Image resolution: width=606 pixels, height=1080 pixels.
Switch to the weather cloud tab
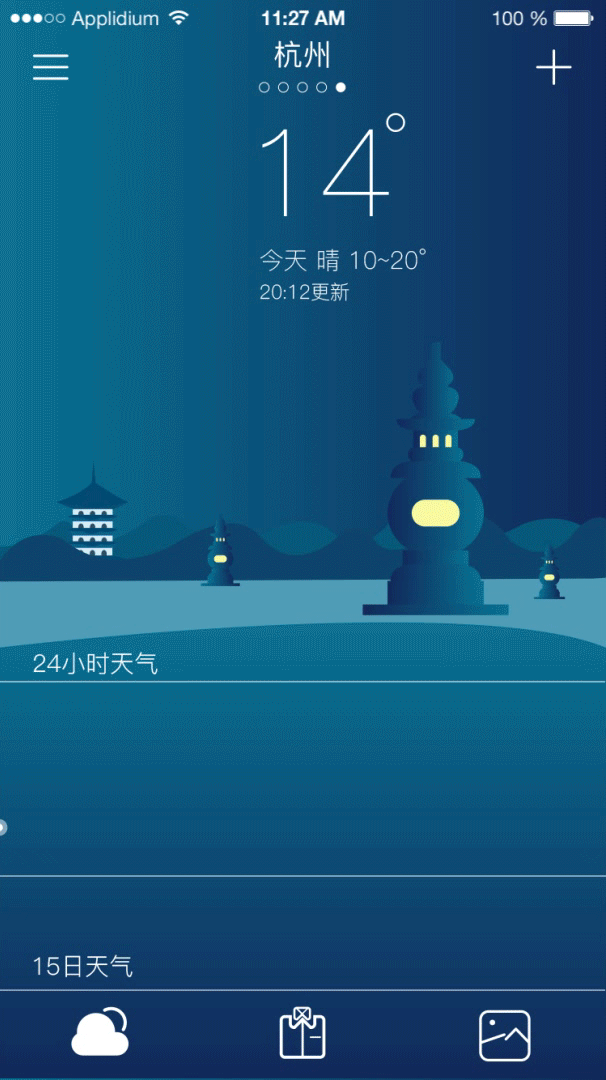click(x=100, y=1033)
